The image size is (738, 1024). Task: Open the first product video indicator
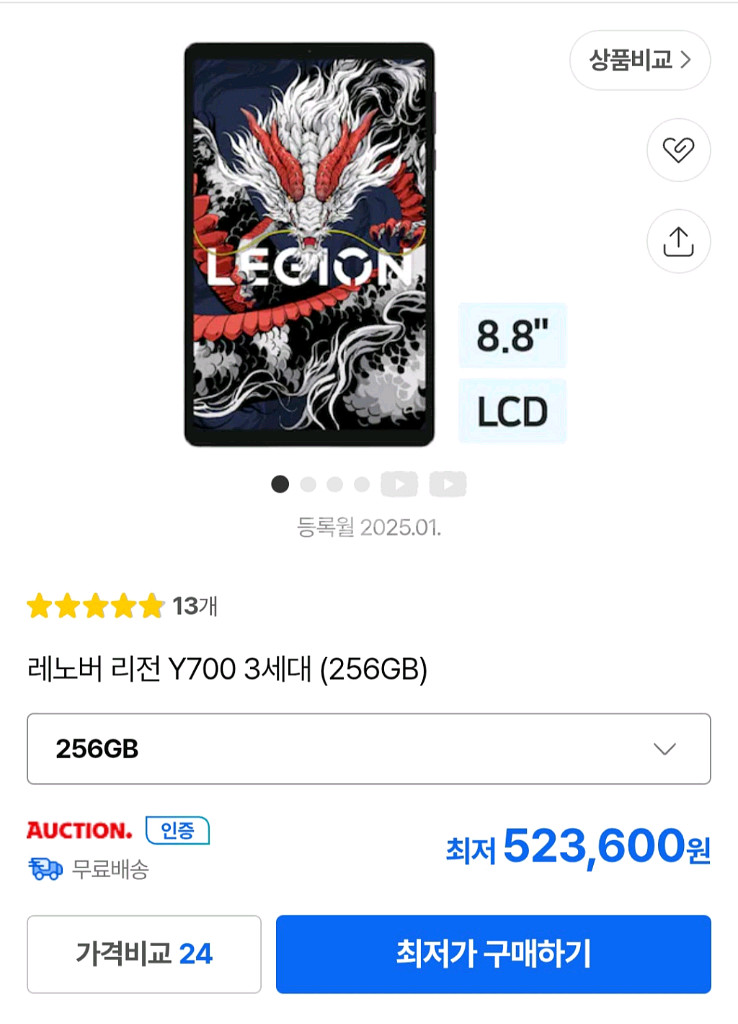[x=399, y=484]
